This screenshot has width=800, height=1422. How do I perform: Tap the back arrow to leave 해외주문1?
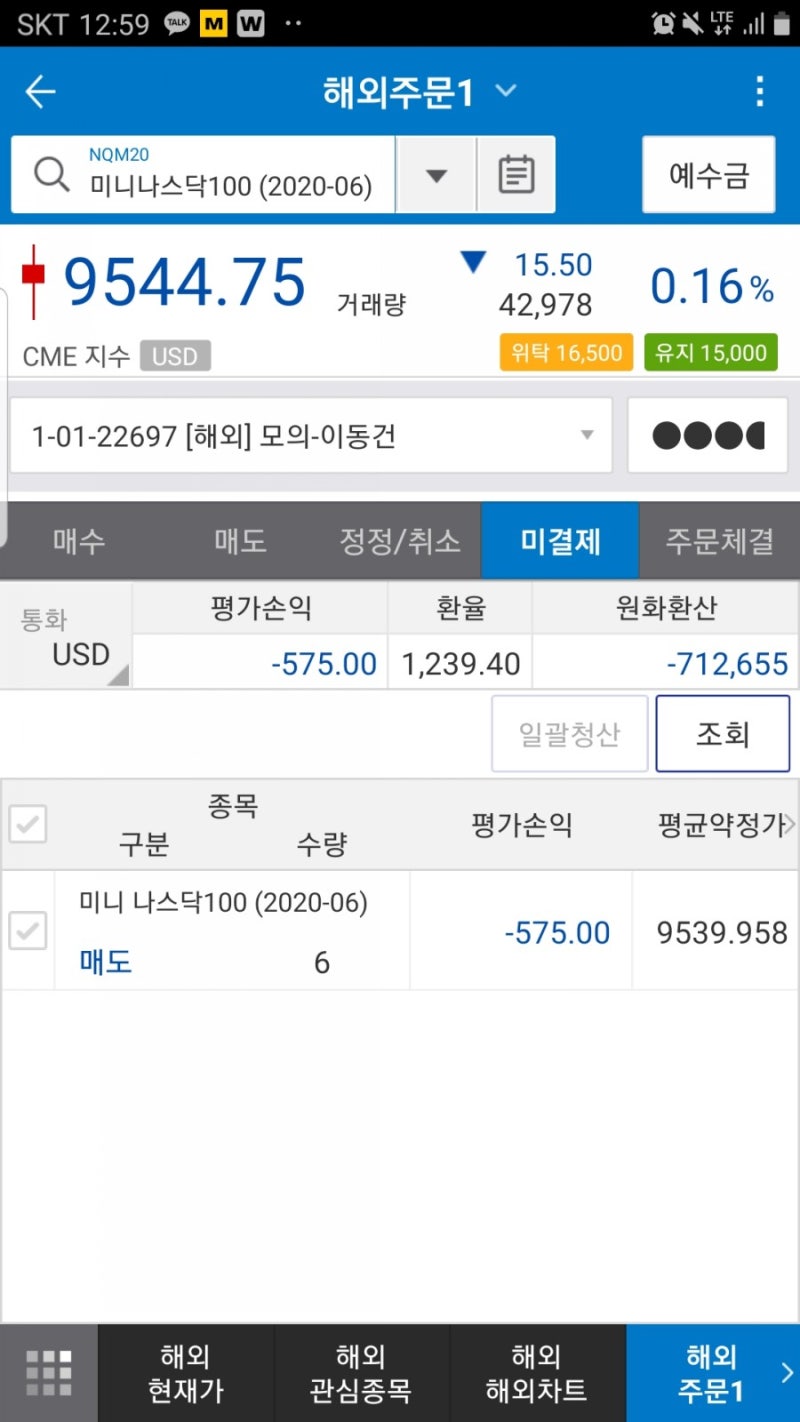(40, 91)
